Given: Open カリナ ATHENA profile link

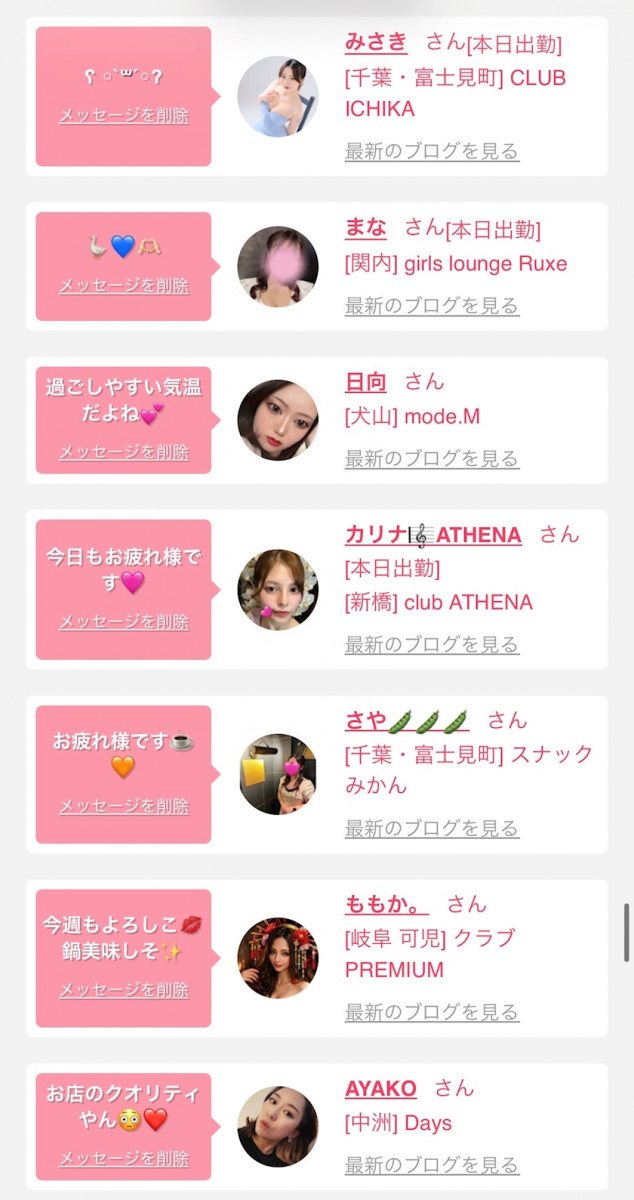Looking at the screenshot, I should (433, 535).
